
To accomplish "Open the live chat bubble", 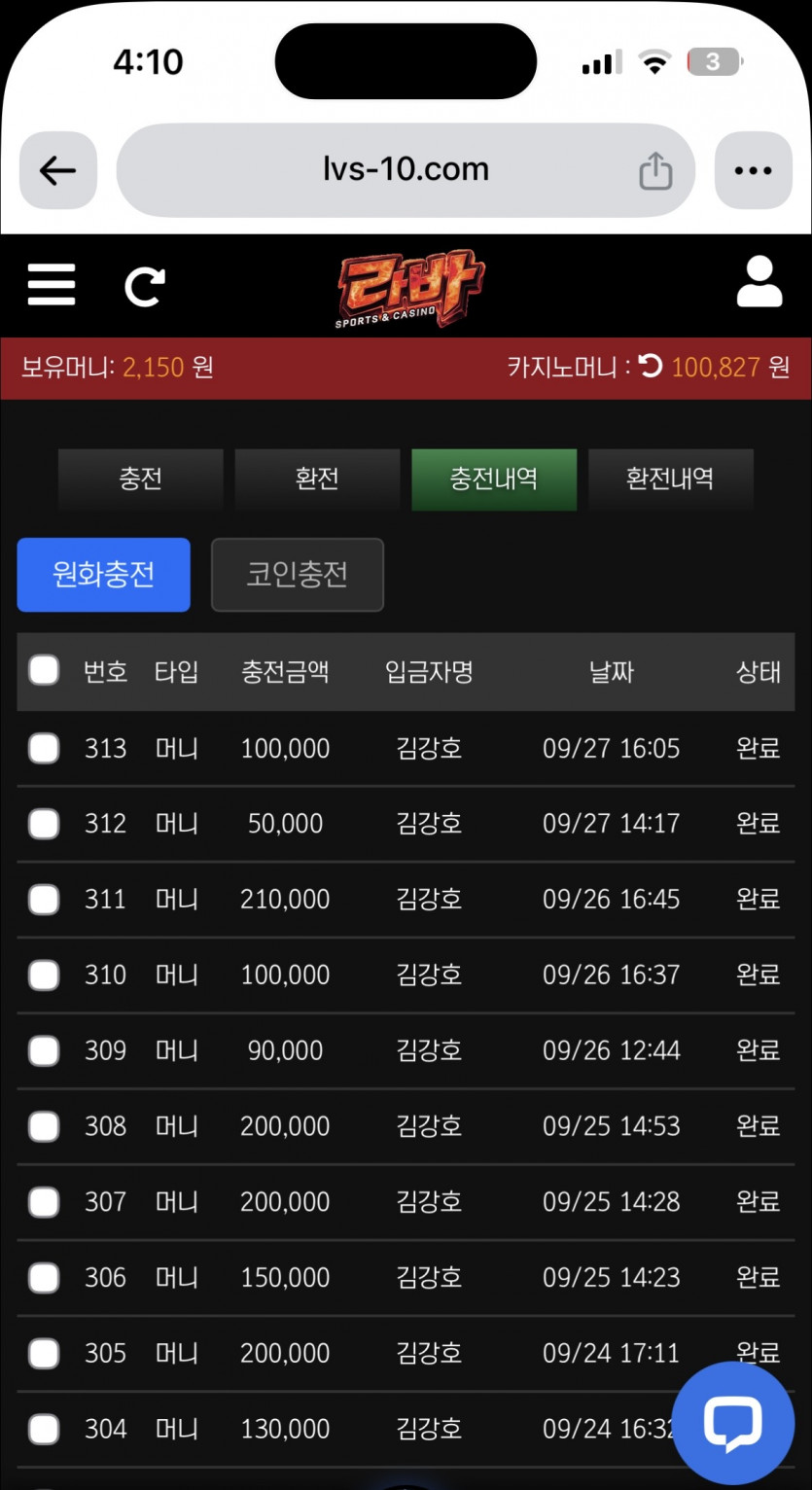I will [x=732, y=1422].
